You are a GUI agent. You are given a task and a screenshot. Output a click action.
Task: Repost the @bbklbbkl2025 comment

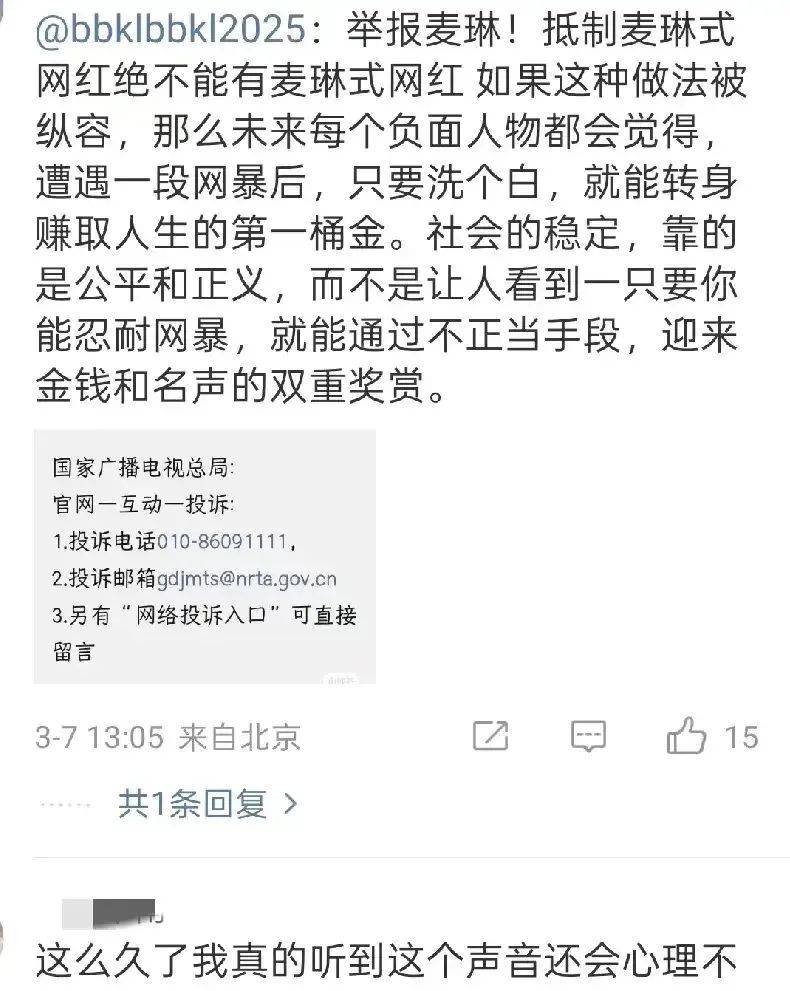tap(490, 737)
